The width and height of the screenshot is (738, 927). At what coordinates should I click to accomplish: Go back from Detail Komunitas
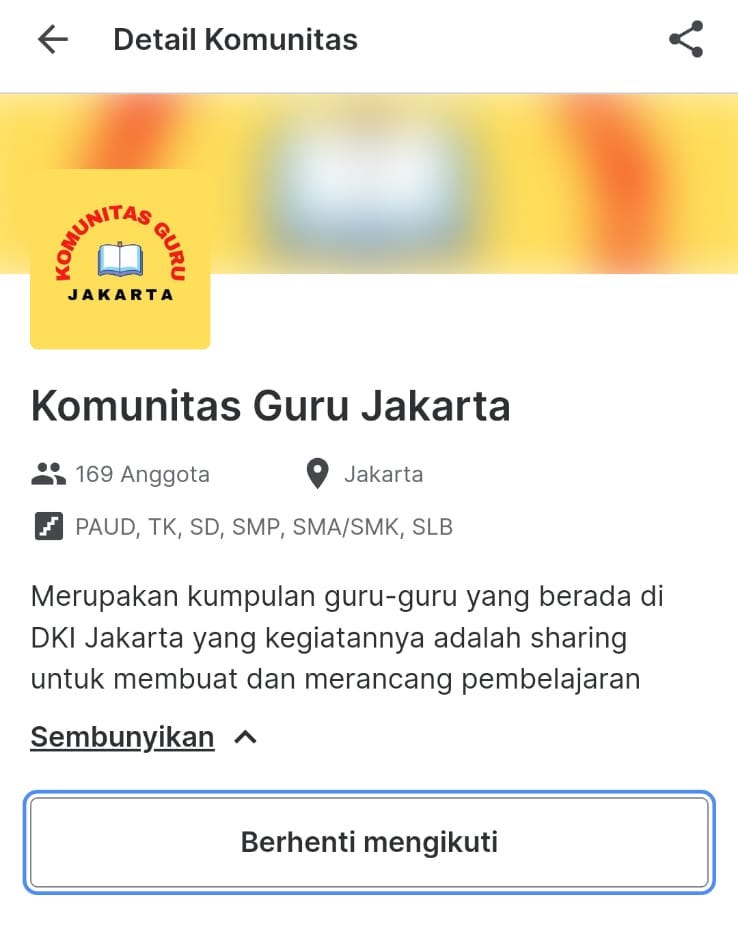pos(52,40)
